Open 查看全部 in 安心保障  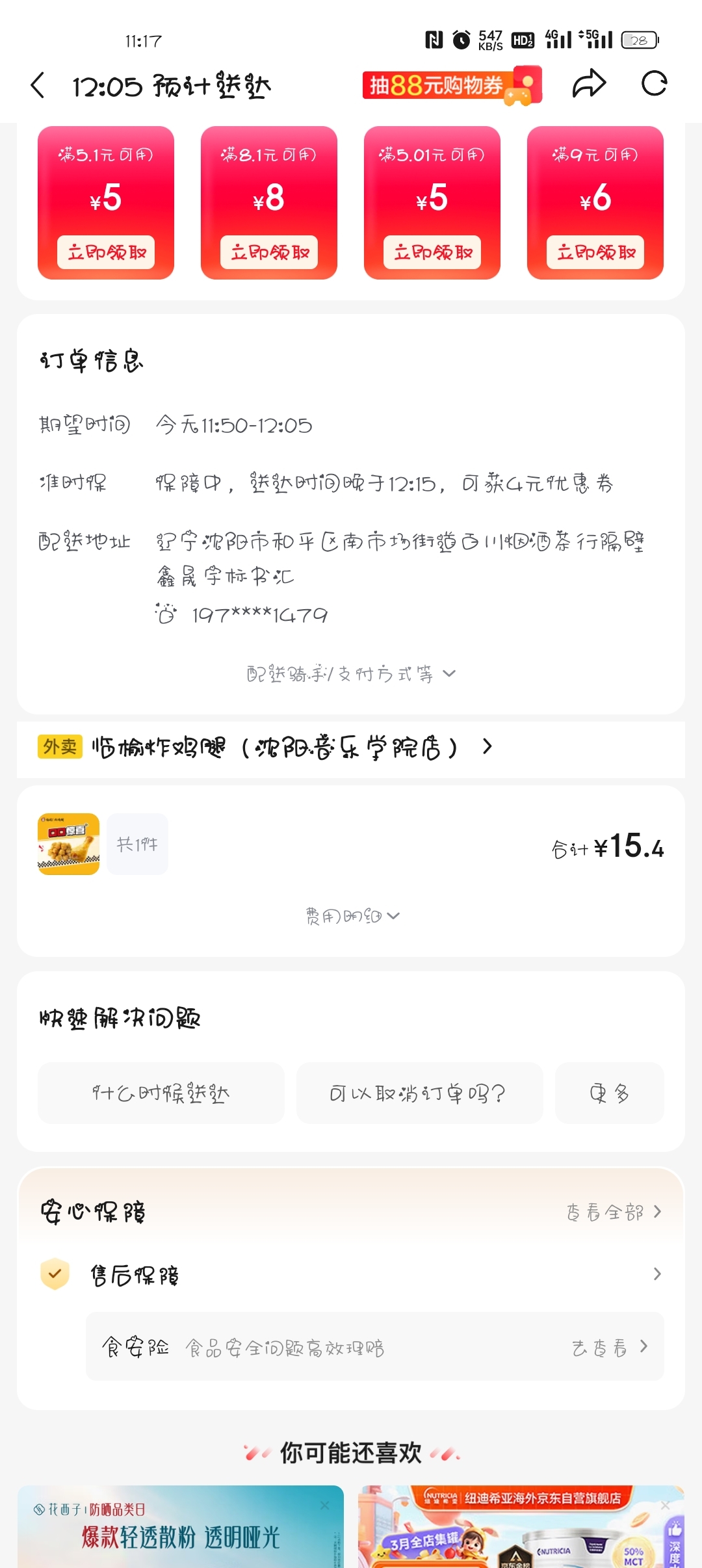click(x=613, y=1212)
